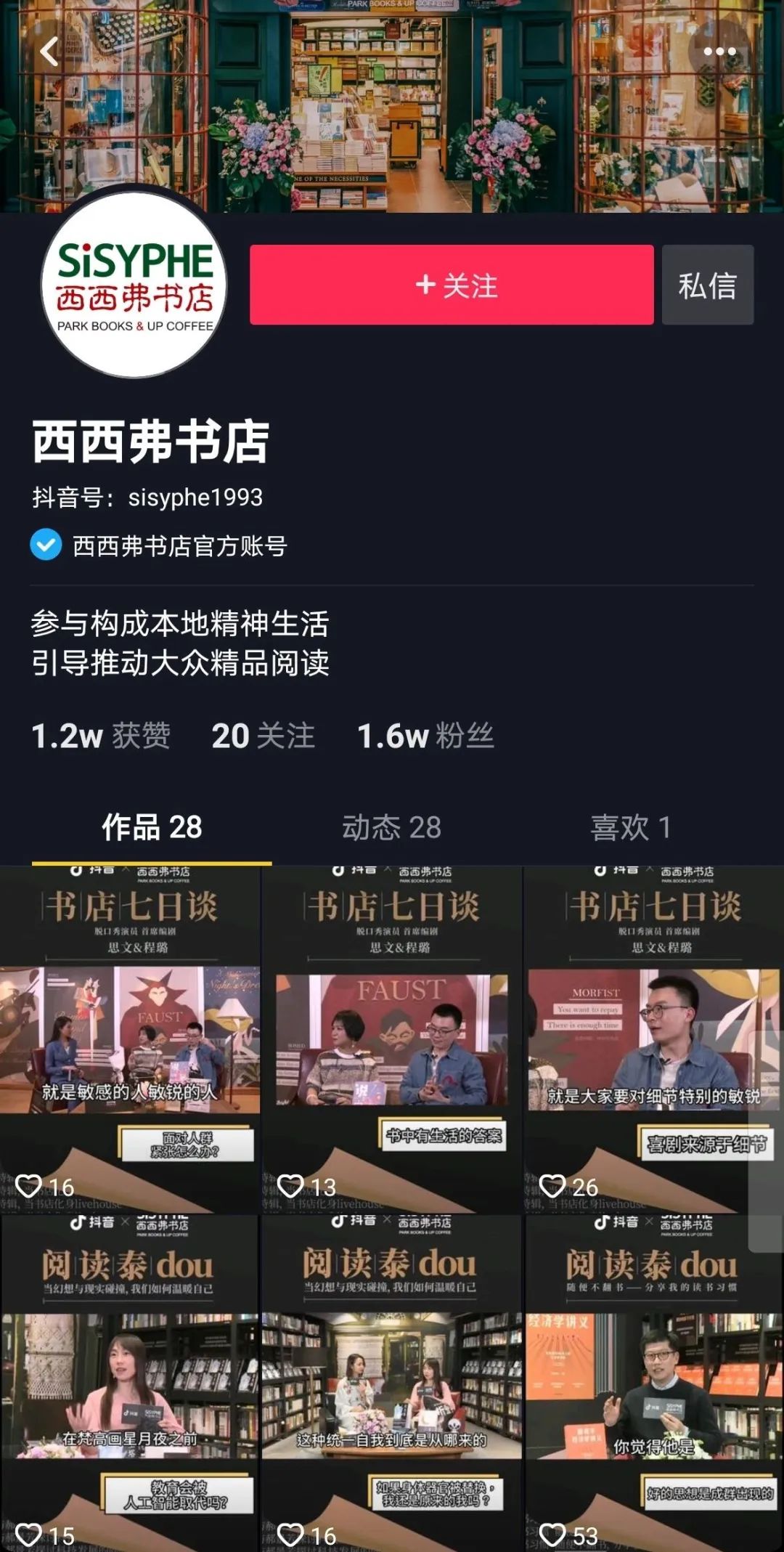View the 20 关注 following list
Image resolution: width=784 pixels, height=1552 pixels.
point(263,736)
